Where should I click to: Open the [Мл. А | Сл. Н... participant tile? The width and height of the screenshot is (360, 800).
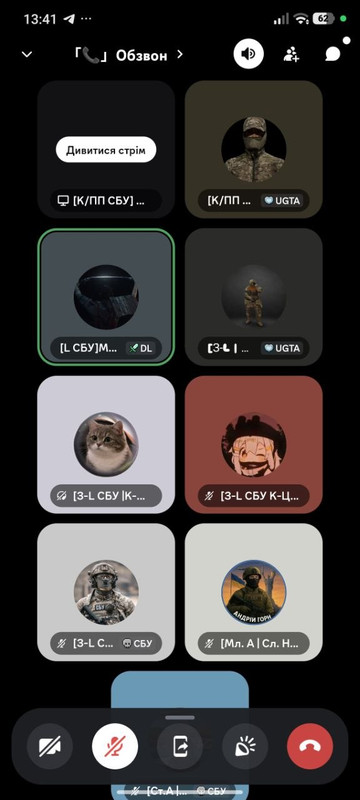click(x=253, y=592)
